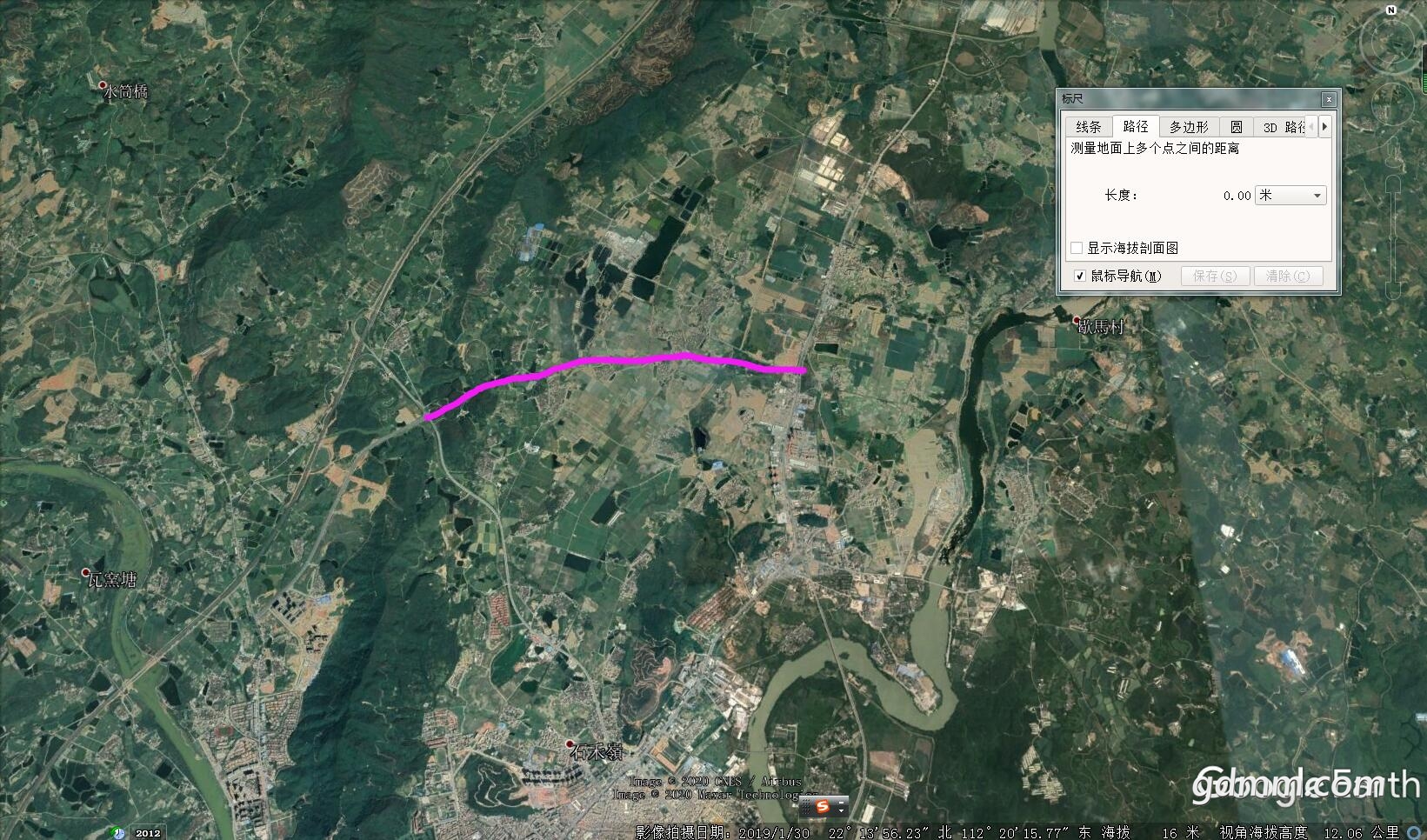Uncheck the 鼠标导航(M) checkbox
1427x840 pixels.
[1080, 277]
